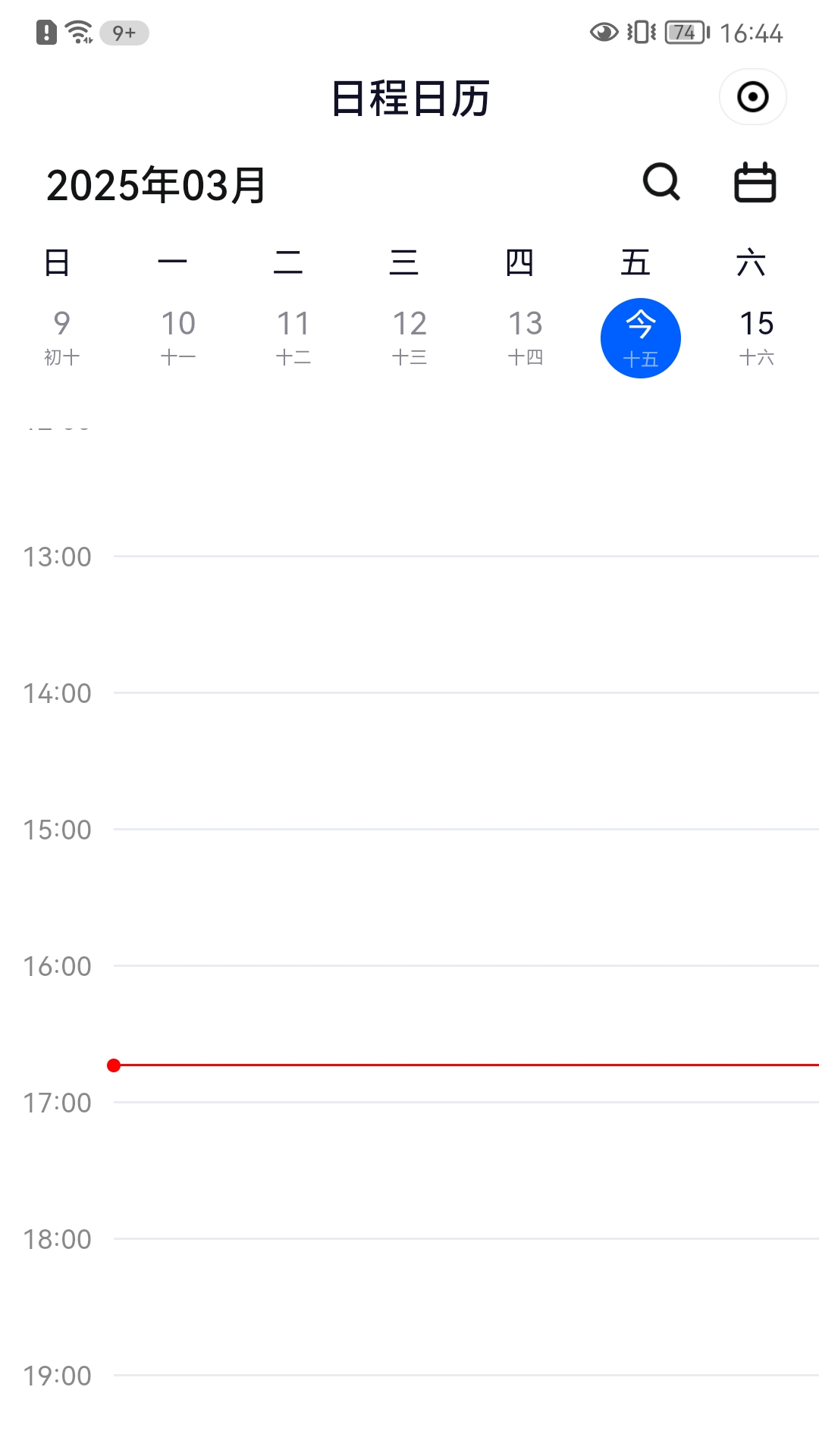
Task: Click the 日程日历 title text
Action: coord(409,97)
